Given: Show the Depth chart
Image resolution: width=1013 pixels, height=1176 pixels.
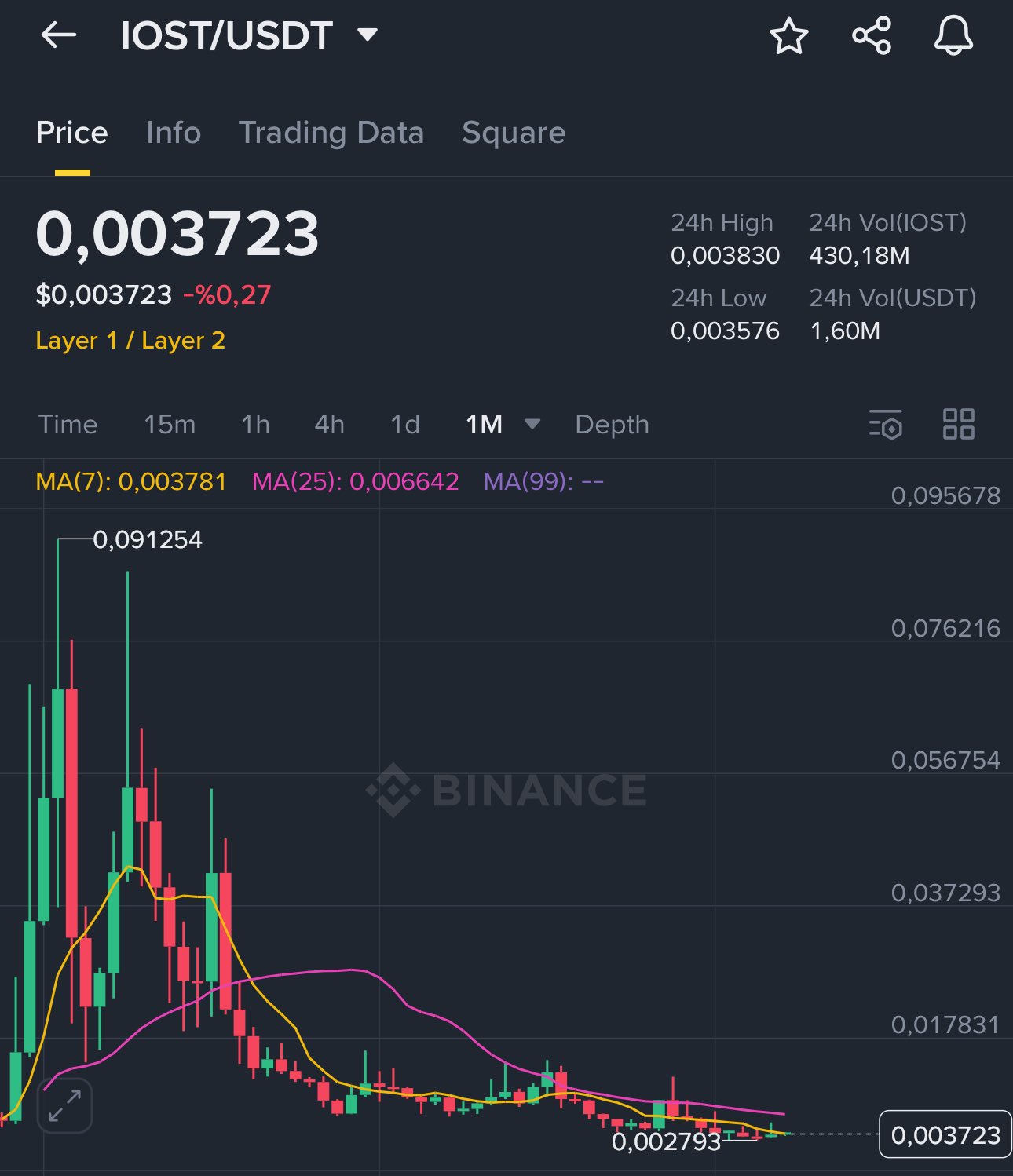Looking at the screenshot, I should (x=612, y=425).
